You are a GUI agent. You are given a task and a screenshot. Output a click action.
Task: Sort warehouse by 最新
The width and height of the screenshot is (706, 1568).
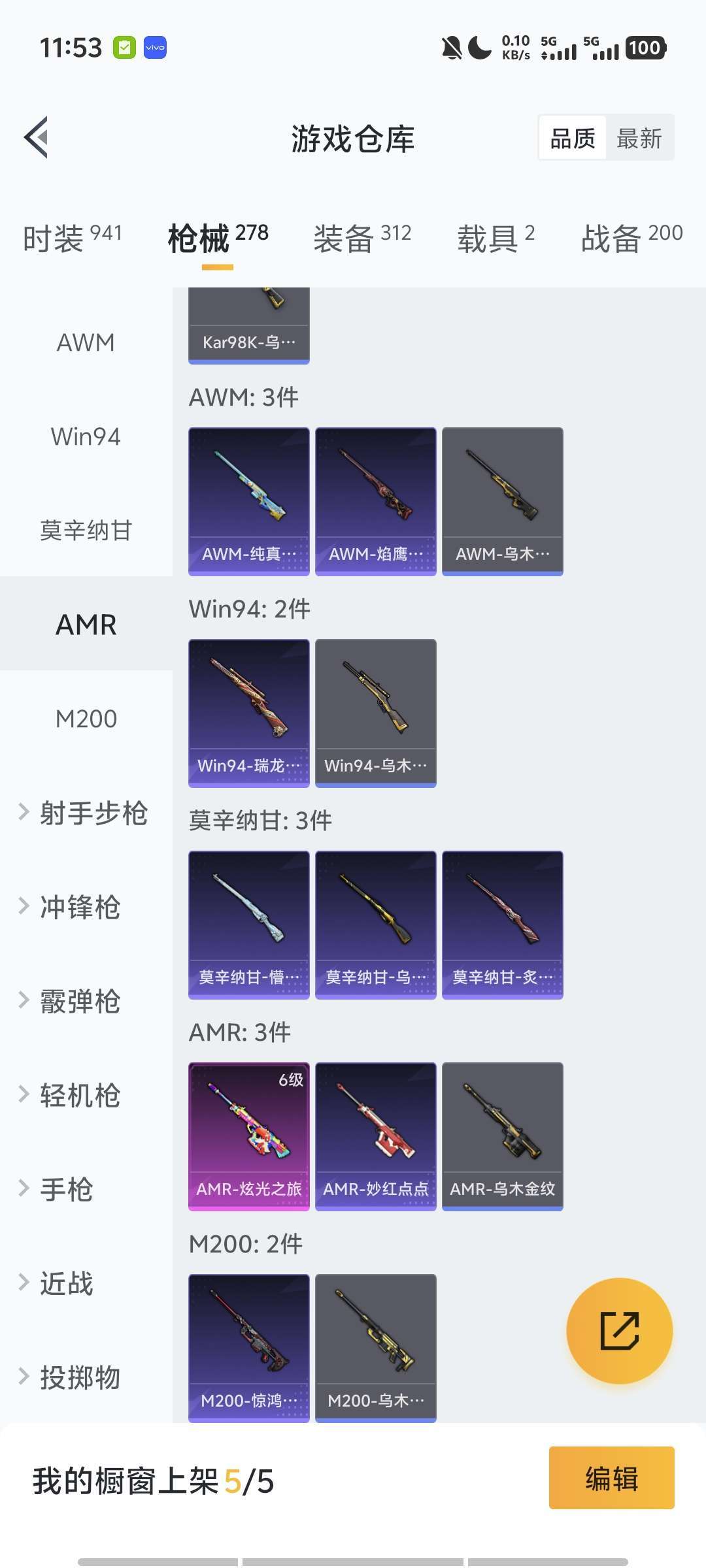pos(639,139)
